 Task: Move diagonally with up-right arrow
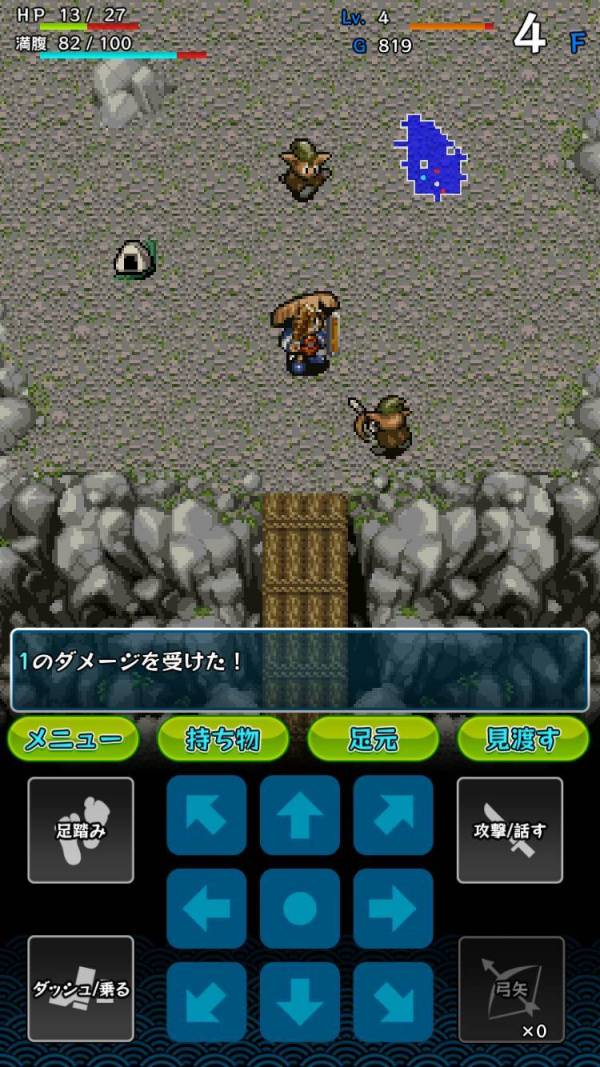pos(393,815)
